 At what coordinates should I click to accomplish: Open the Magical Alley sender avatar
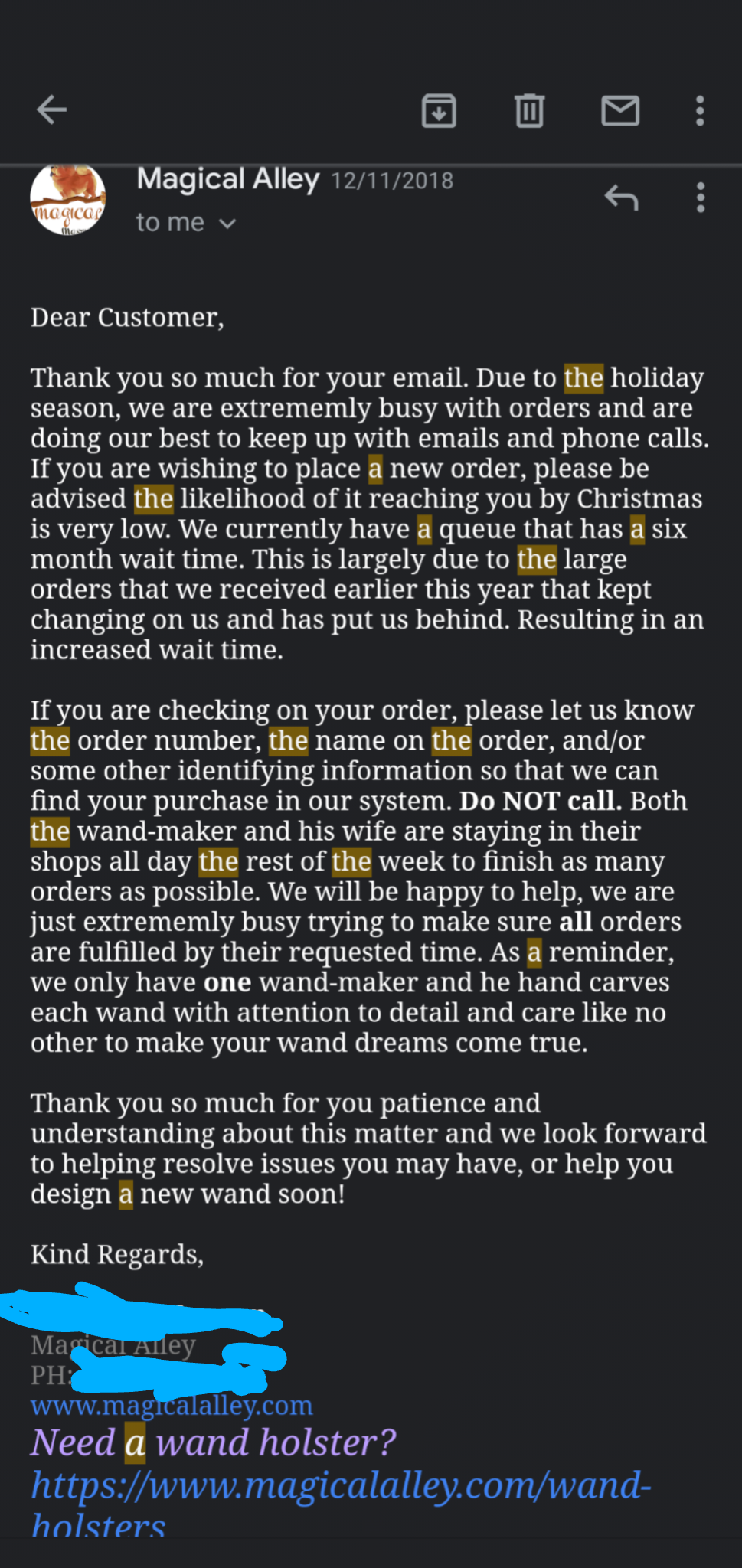coord(68,200)
